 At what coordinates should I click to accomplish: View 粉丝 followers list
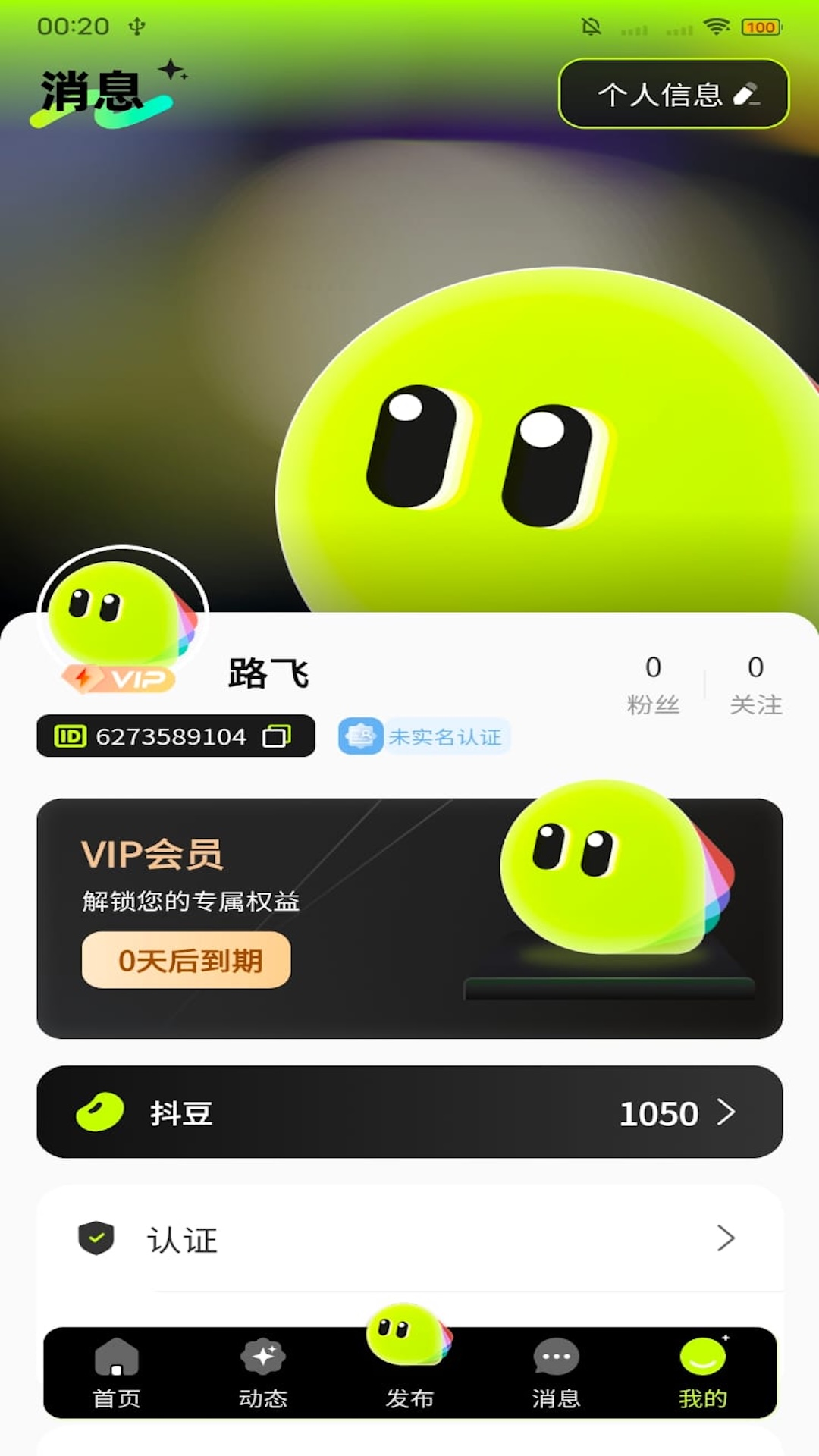653,685
